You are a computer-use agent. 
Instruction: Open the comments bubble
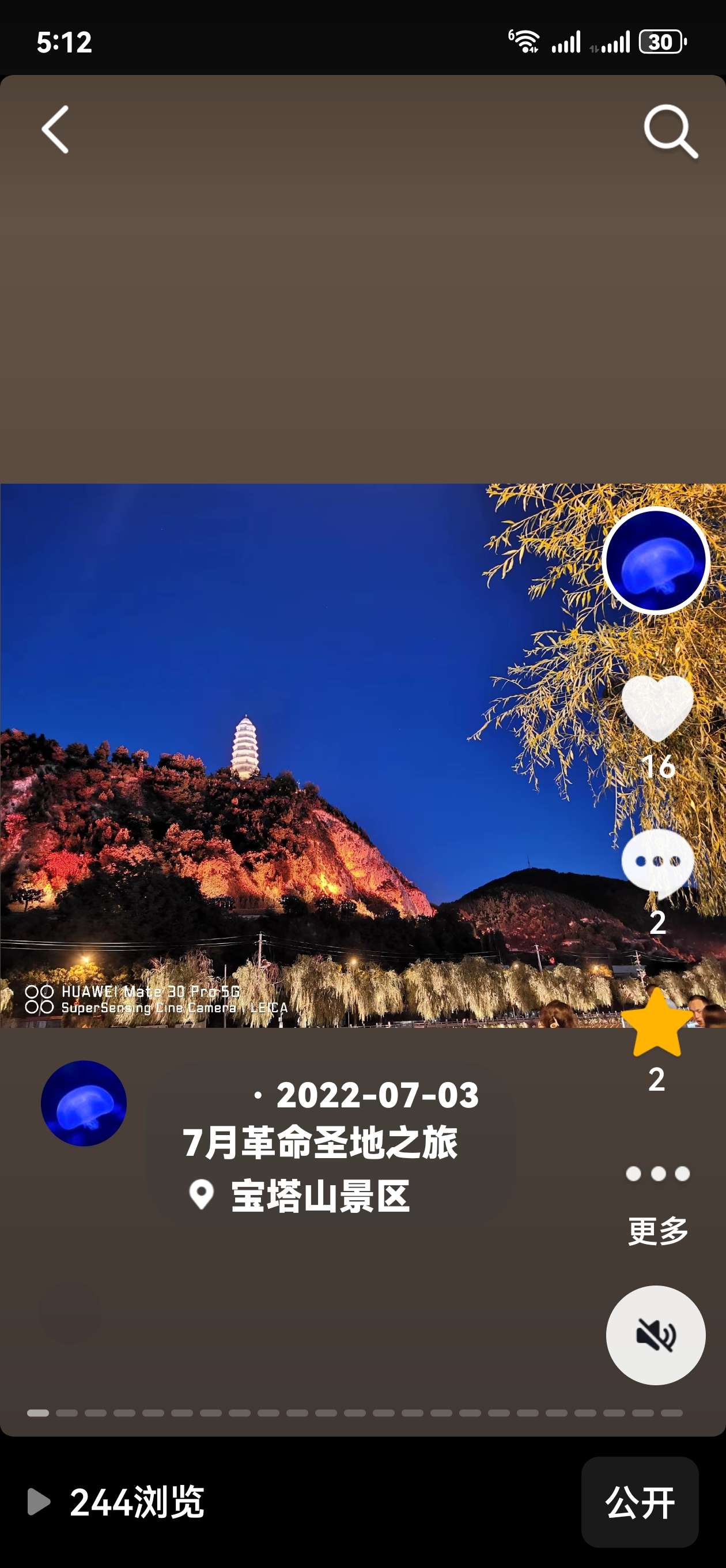tap(657, 863)
